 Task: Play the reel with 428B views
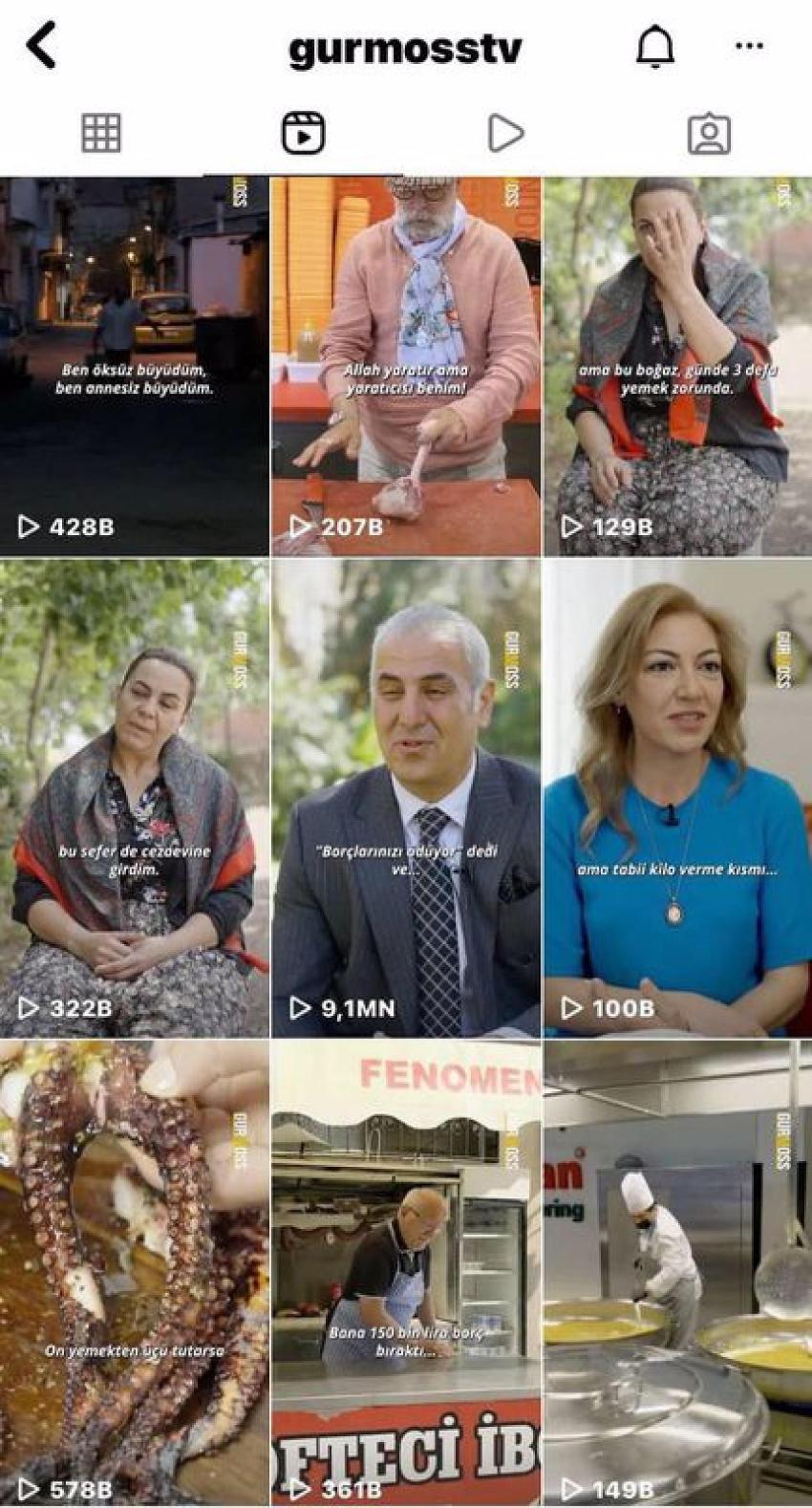(135, 367)
